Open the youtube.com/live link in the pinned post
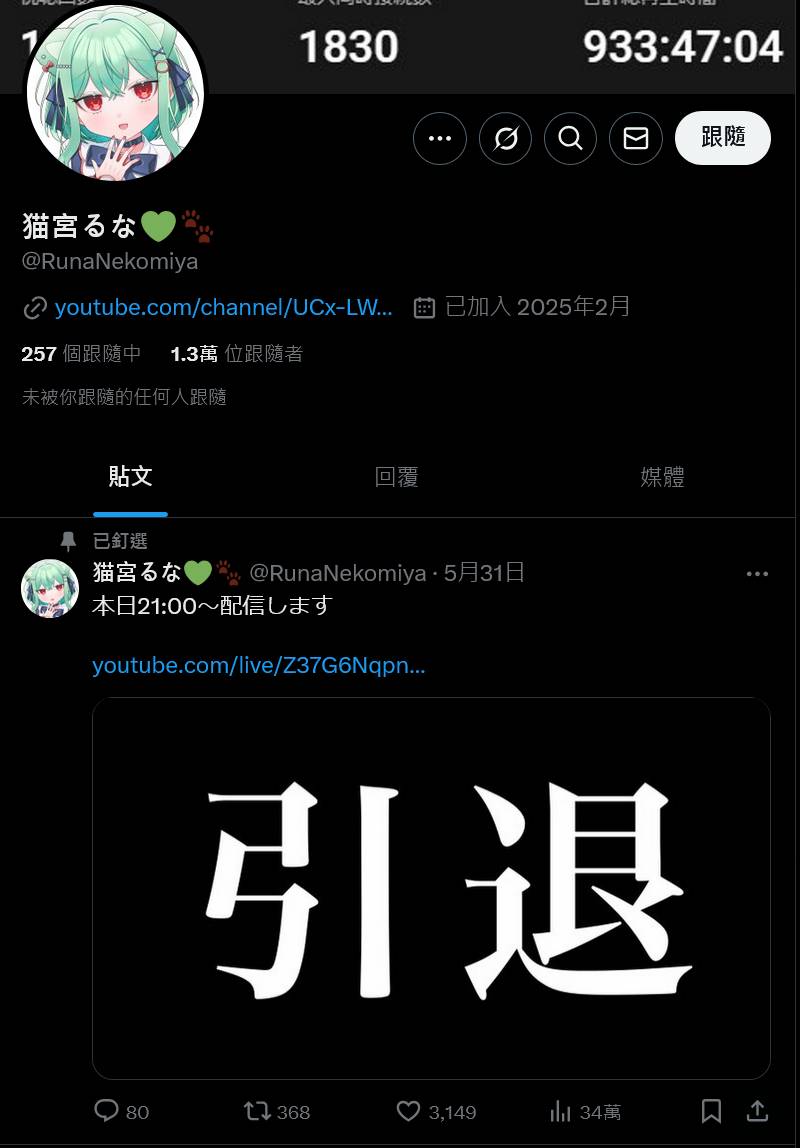800x1148 pixels. [258, 665]
